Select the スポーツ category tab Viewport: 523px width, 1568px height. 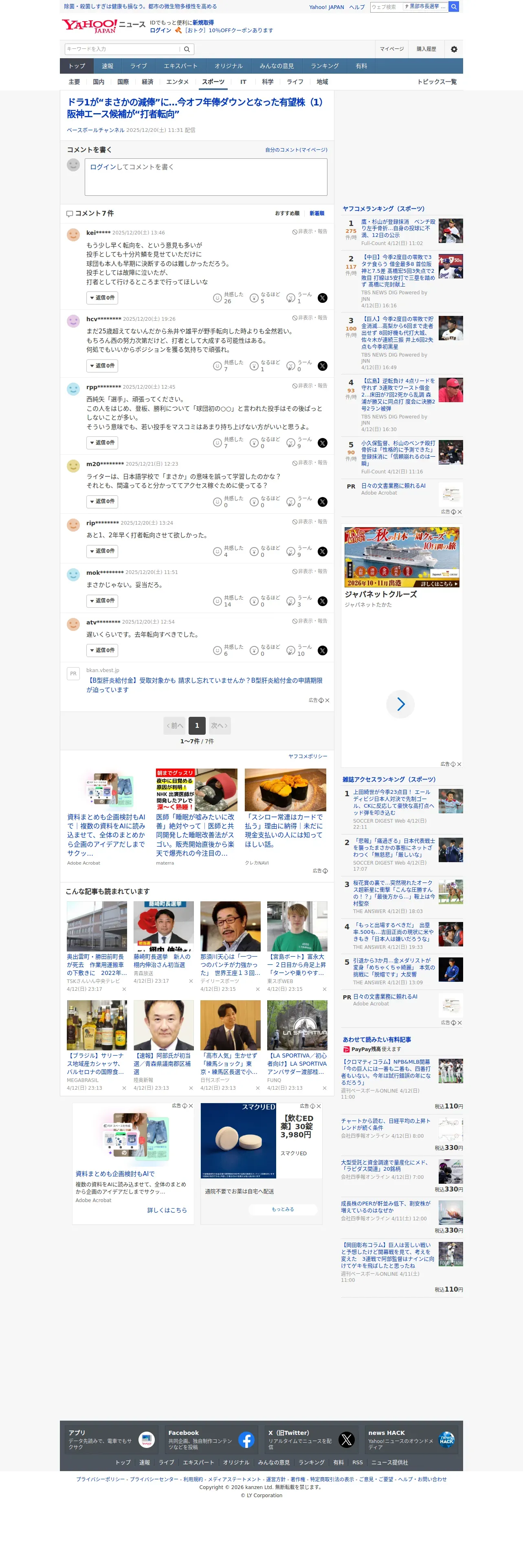click(x=213, y=81)
